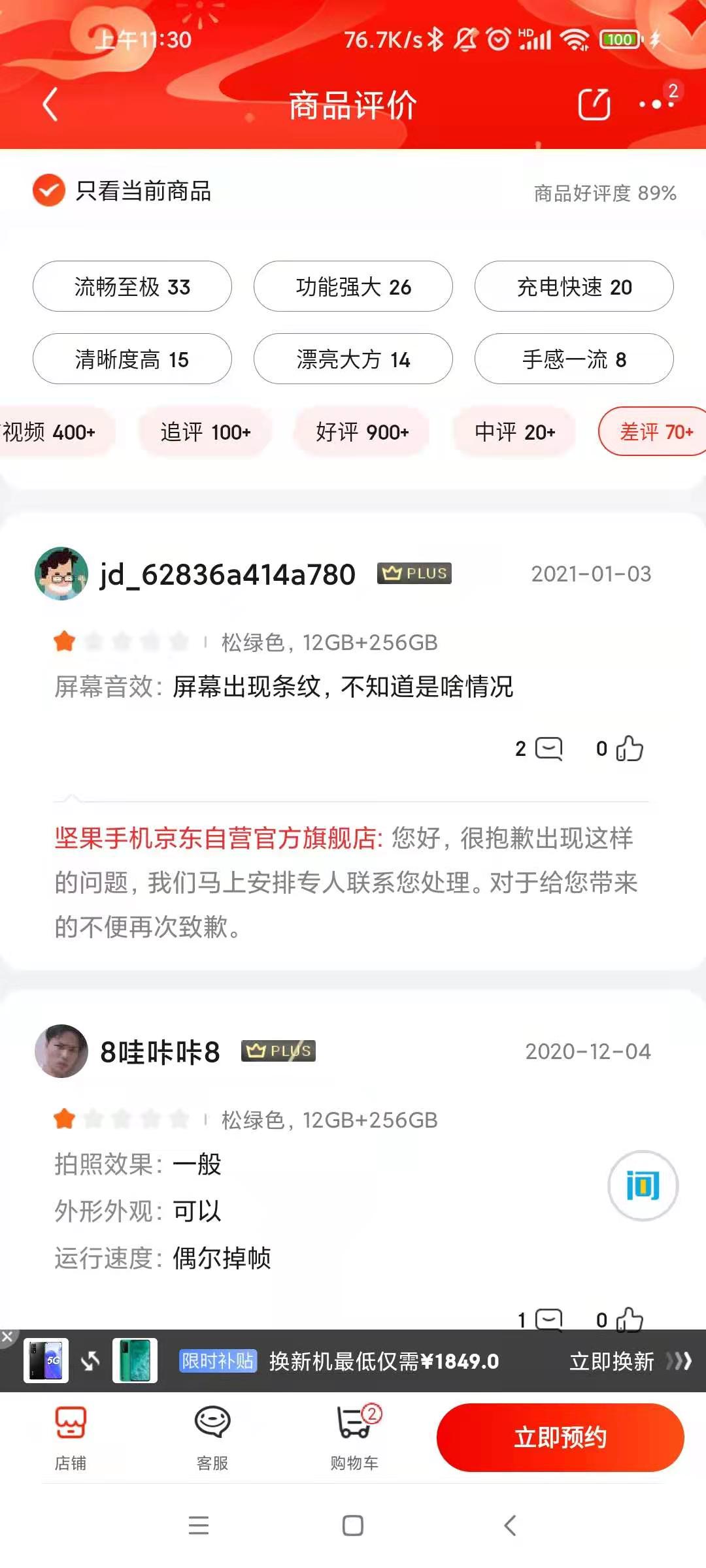This screenshot has width=706, height=1568.
Task: Filter by 漂亮大方 14
Action: click(353, 359)
